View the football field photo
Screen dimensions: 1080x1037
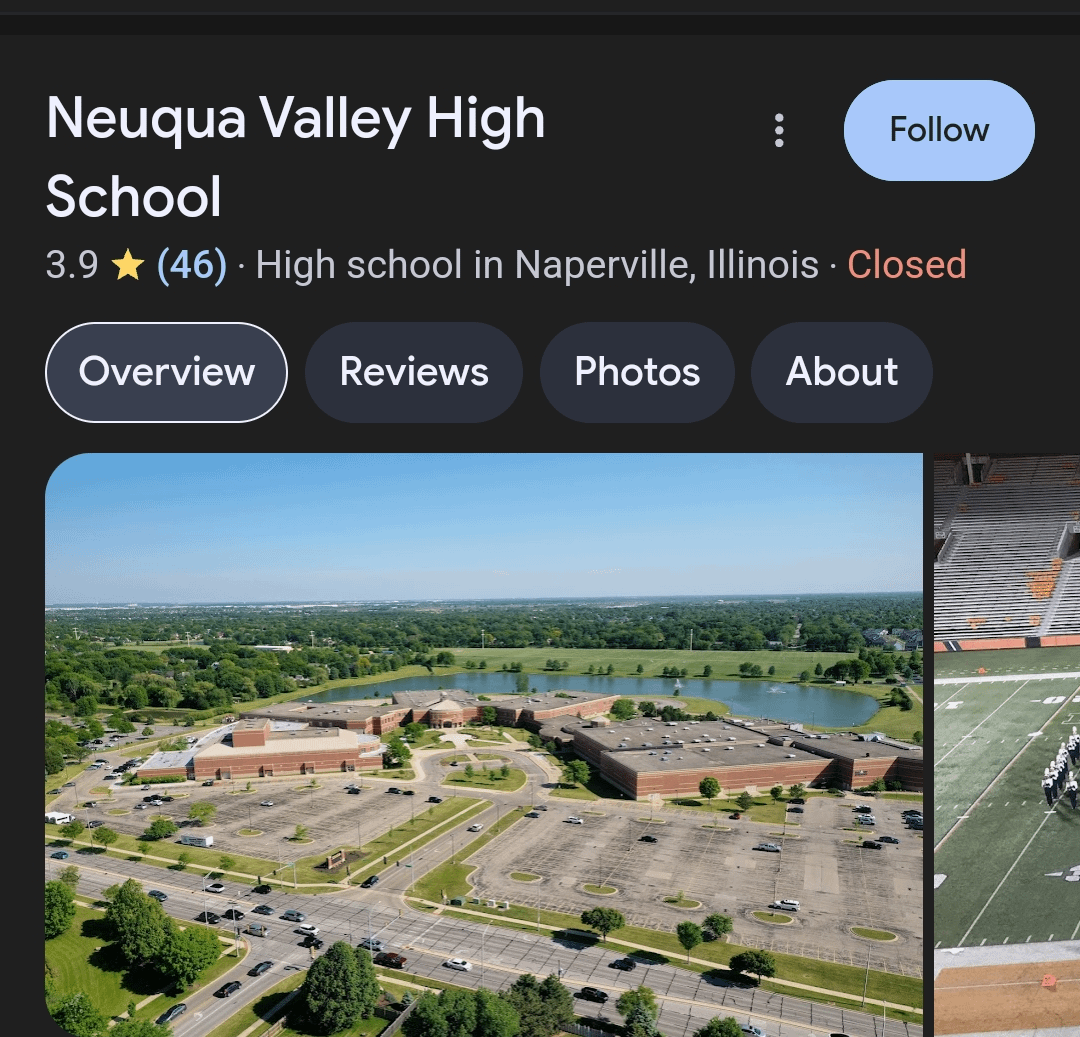pyautogui.click(x=1007, y=745)
